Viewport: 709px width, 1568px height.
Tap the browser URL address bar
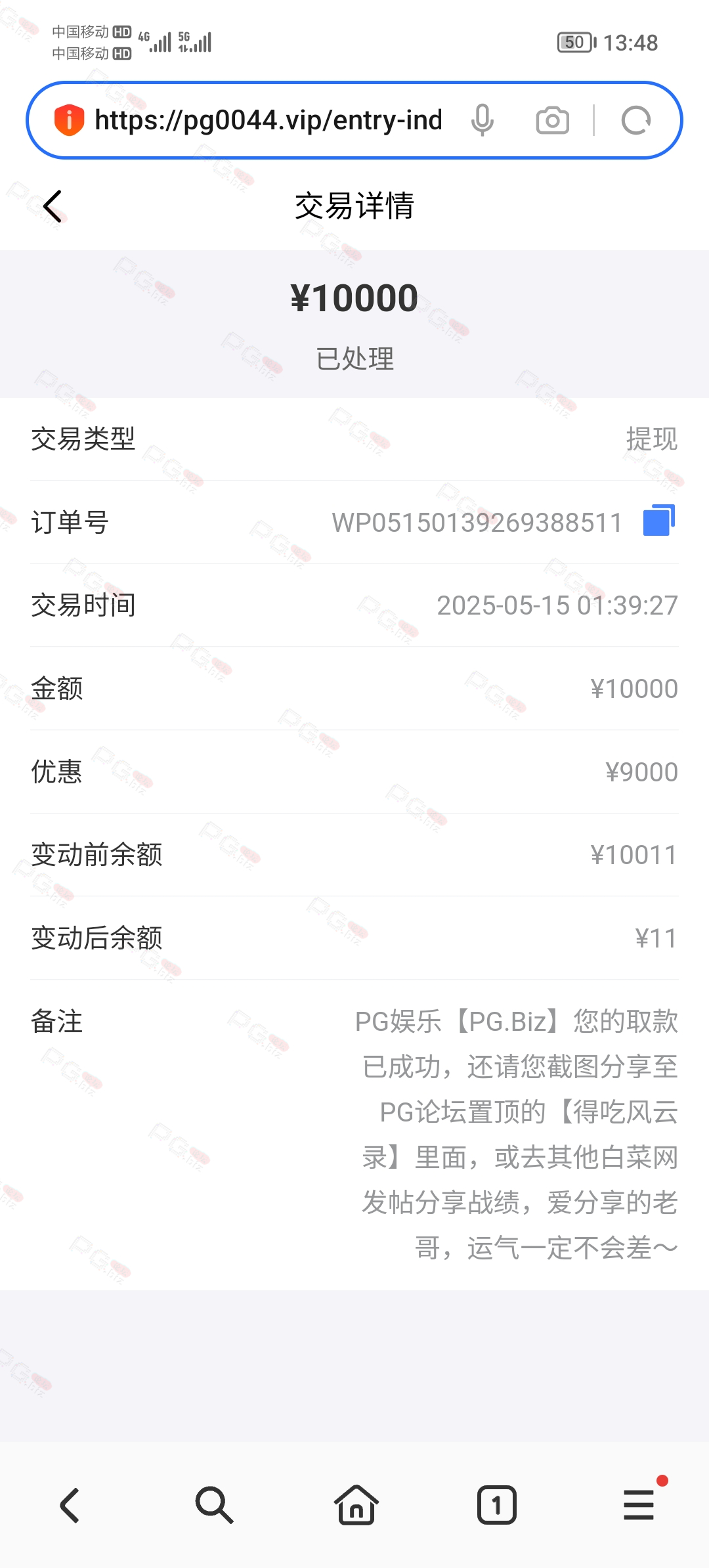tap(269, 120)
